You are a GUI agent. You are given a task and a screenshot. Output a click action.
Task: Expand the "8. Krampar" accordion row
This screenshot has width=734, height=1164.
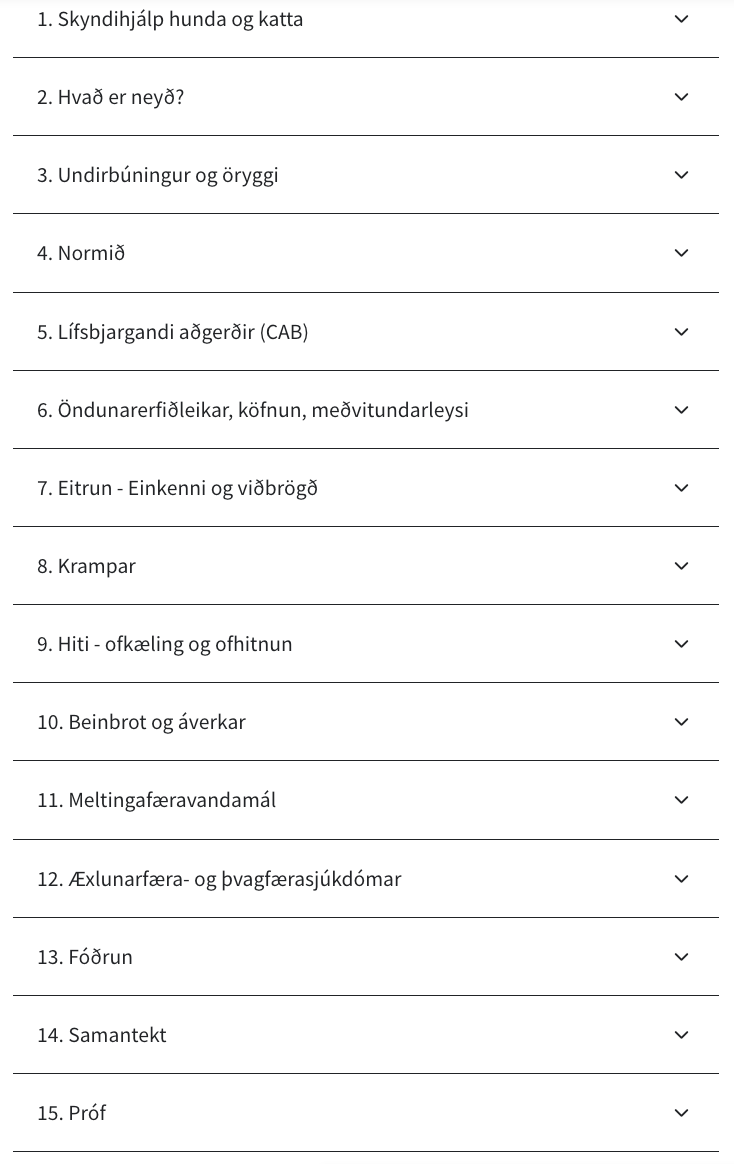coord(681,566)
